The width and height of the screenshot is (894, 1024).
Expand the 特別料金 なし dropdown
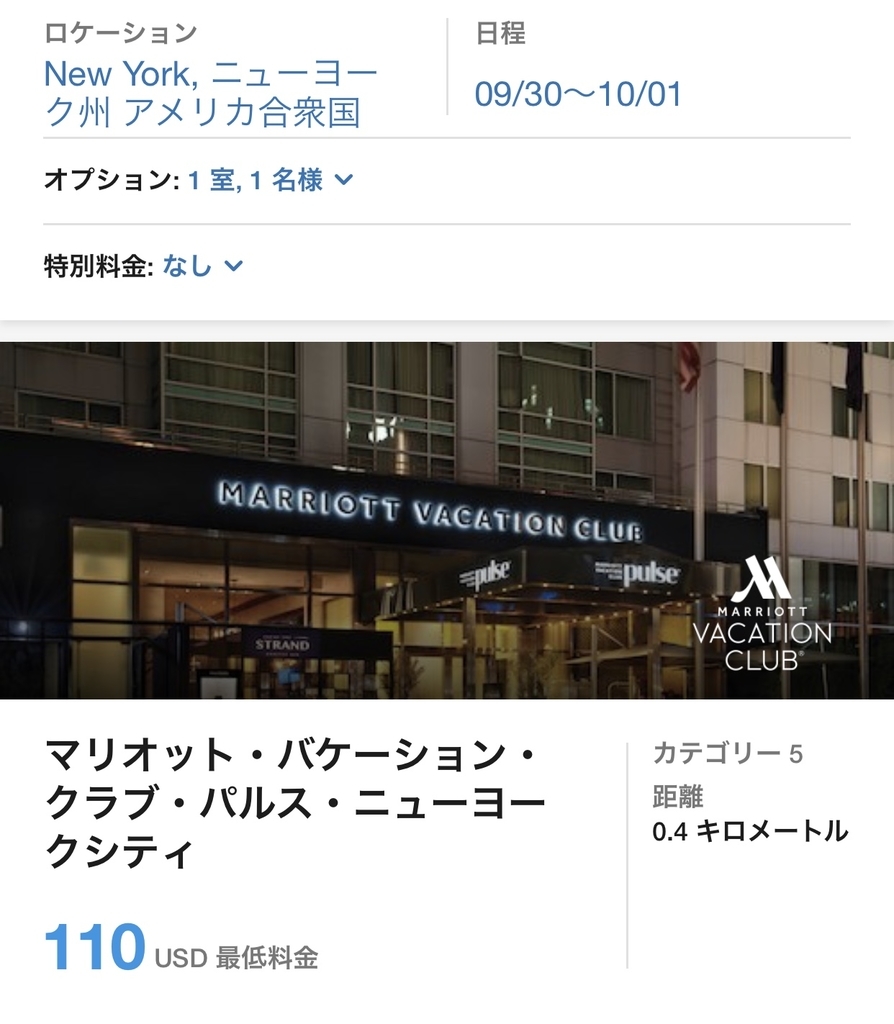click(203, 266)
